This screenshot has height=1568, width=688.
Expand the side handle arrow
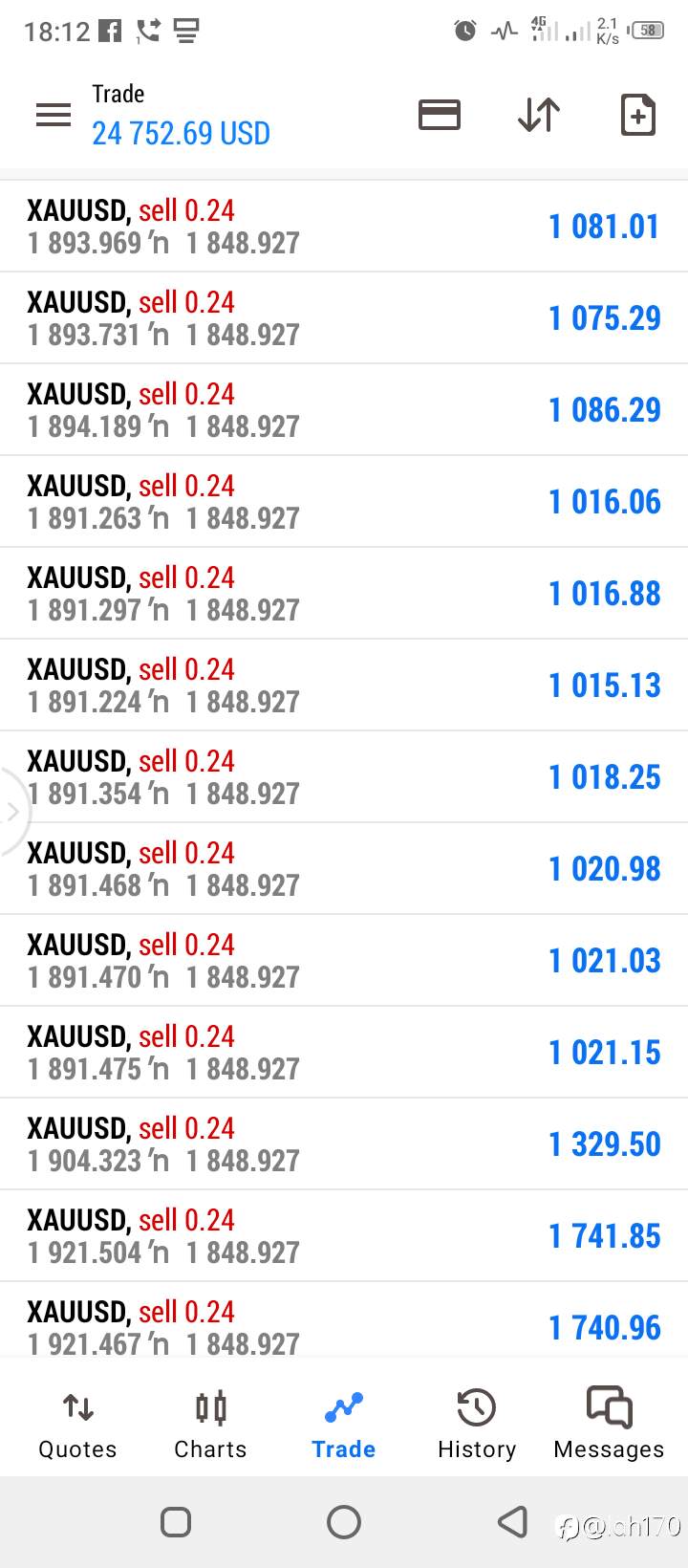pyautogui.click(x=12, y=813)
